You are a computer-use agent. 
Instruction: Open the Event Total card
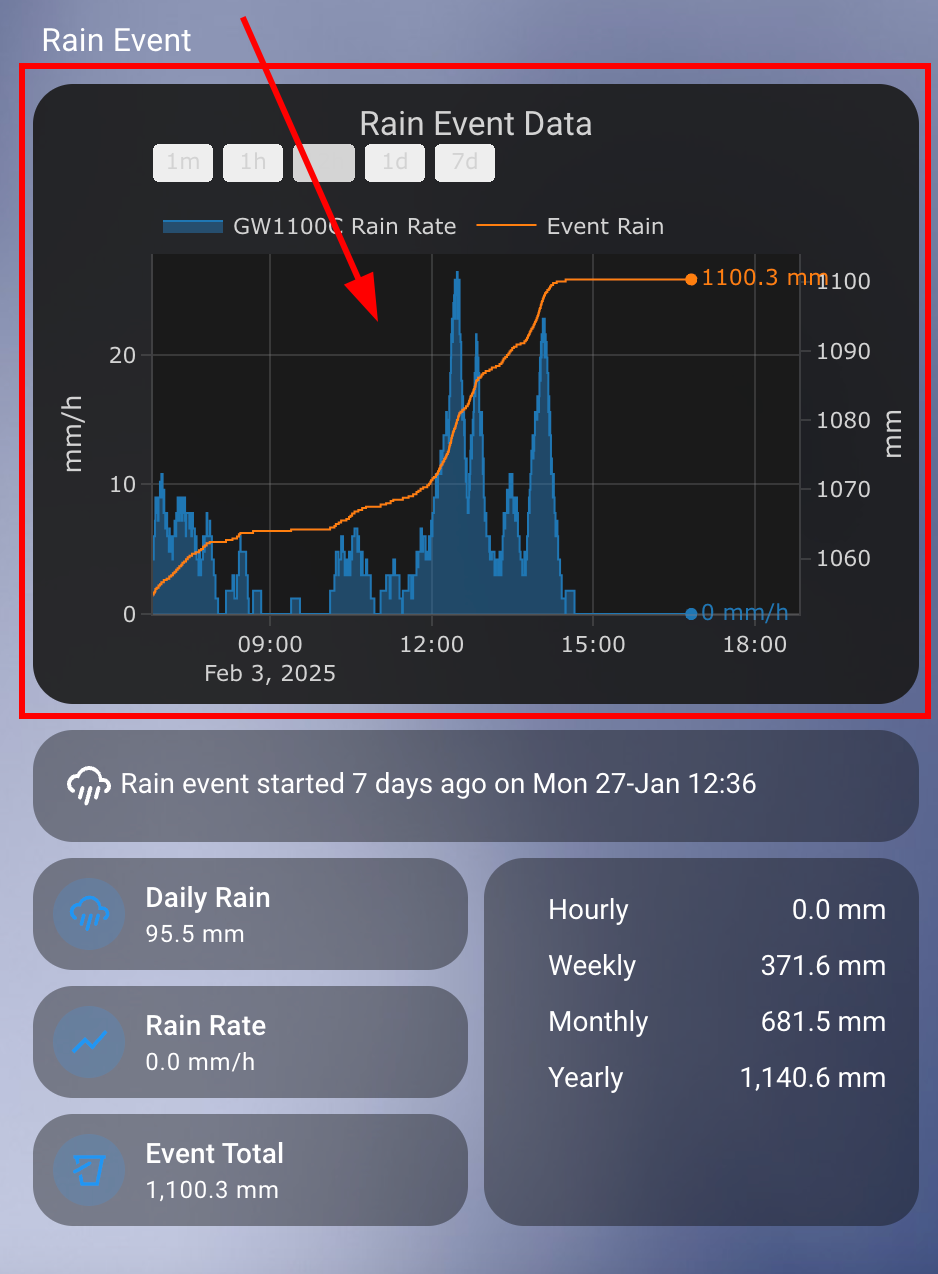[x=250, y=1169]
